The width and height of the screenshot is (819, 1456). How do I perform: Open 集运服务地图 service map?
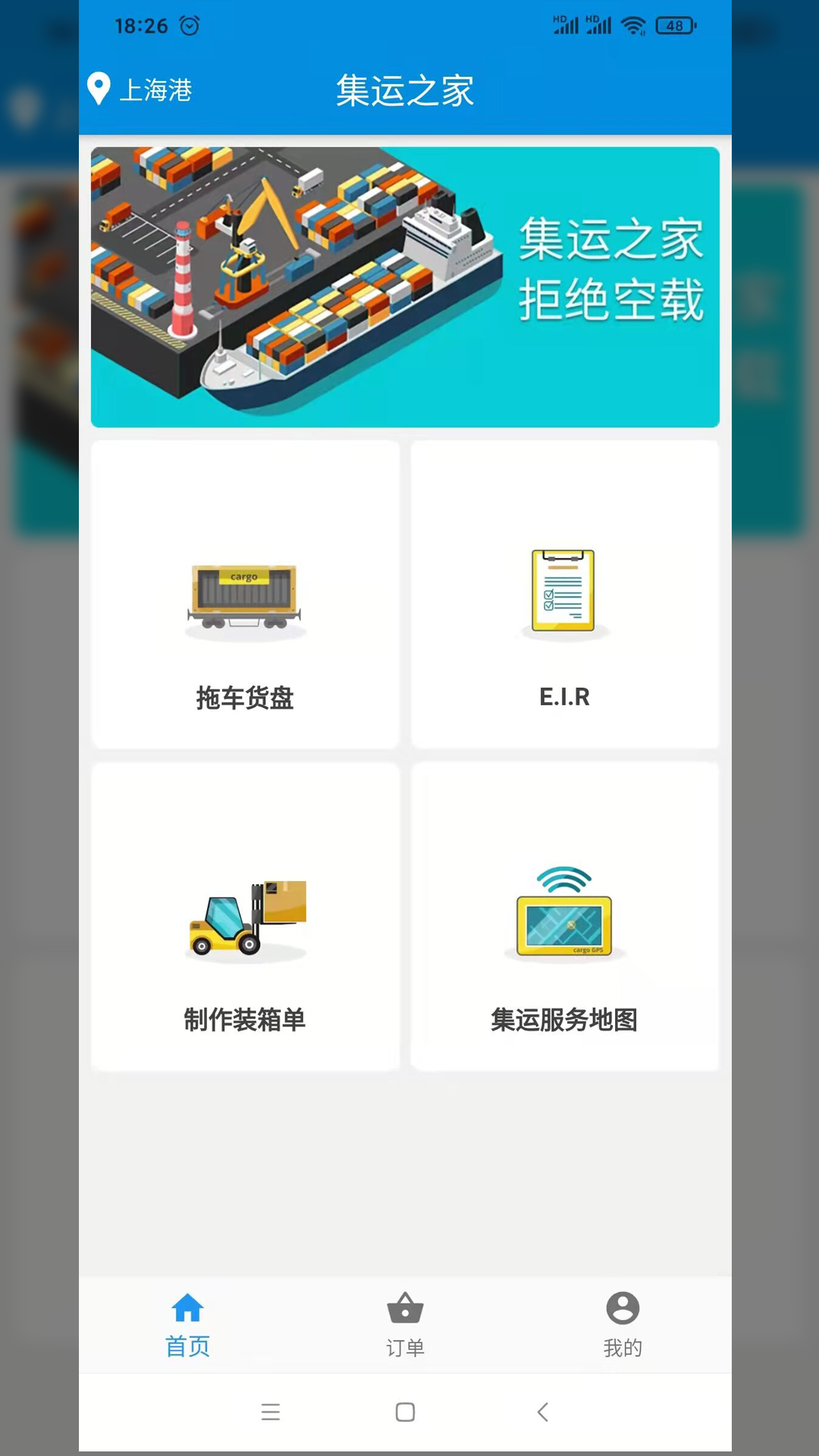pos(565,917)
